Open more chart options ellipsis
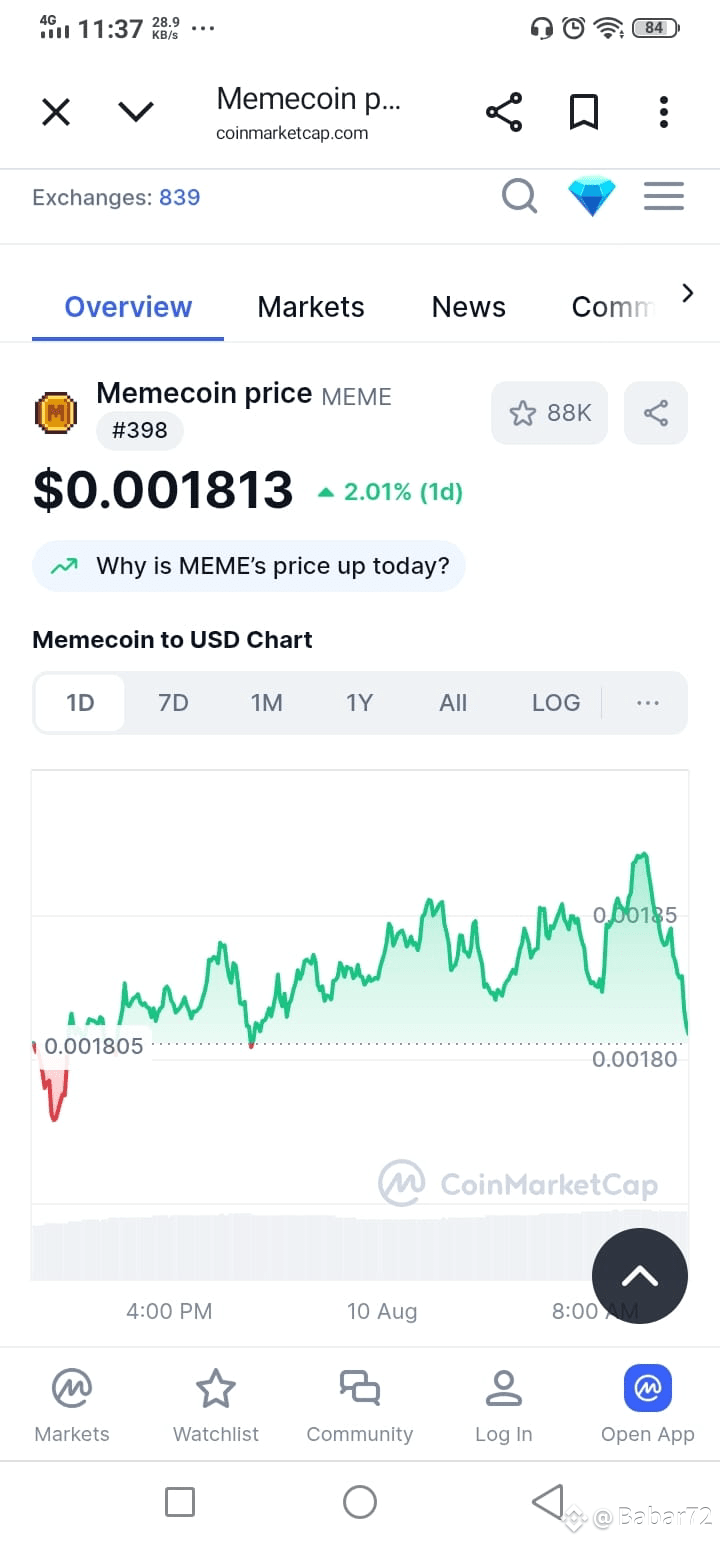 point(648,703)
